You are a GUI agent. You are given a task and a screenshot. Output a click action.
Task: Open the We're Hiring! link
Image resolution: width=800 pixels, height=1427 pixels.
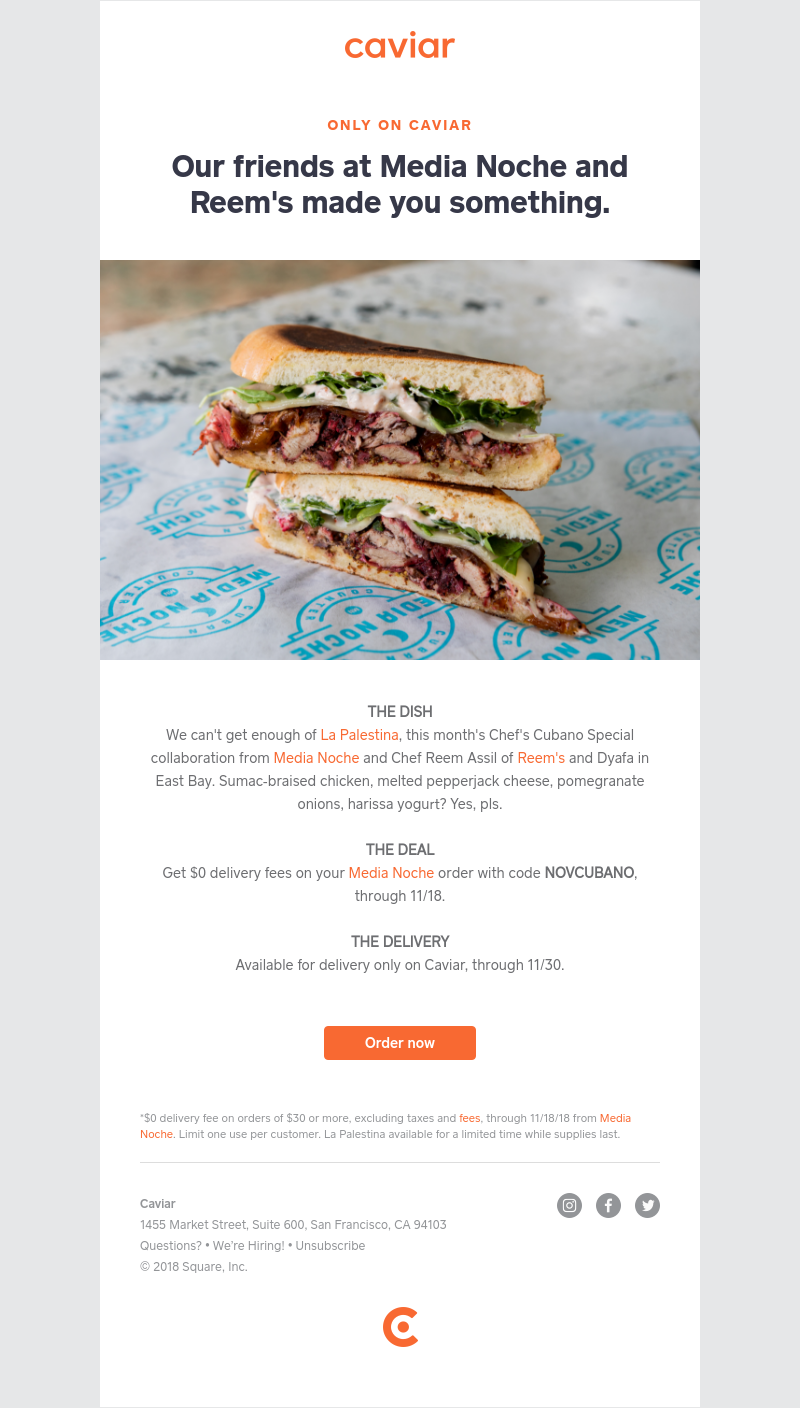pyautogui.click(x=249, y=1246)
